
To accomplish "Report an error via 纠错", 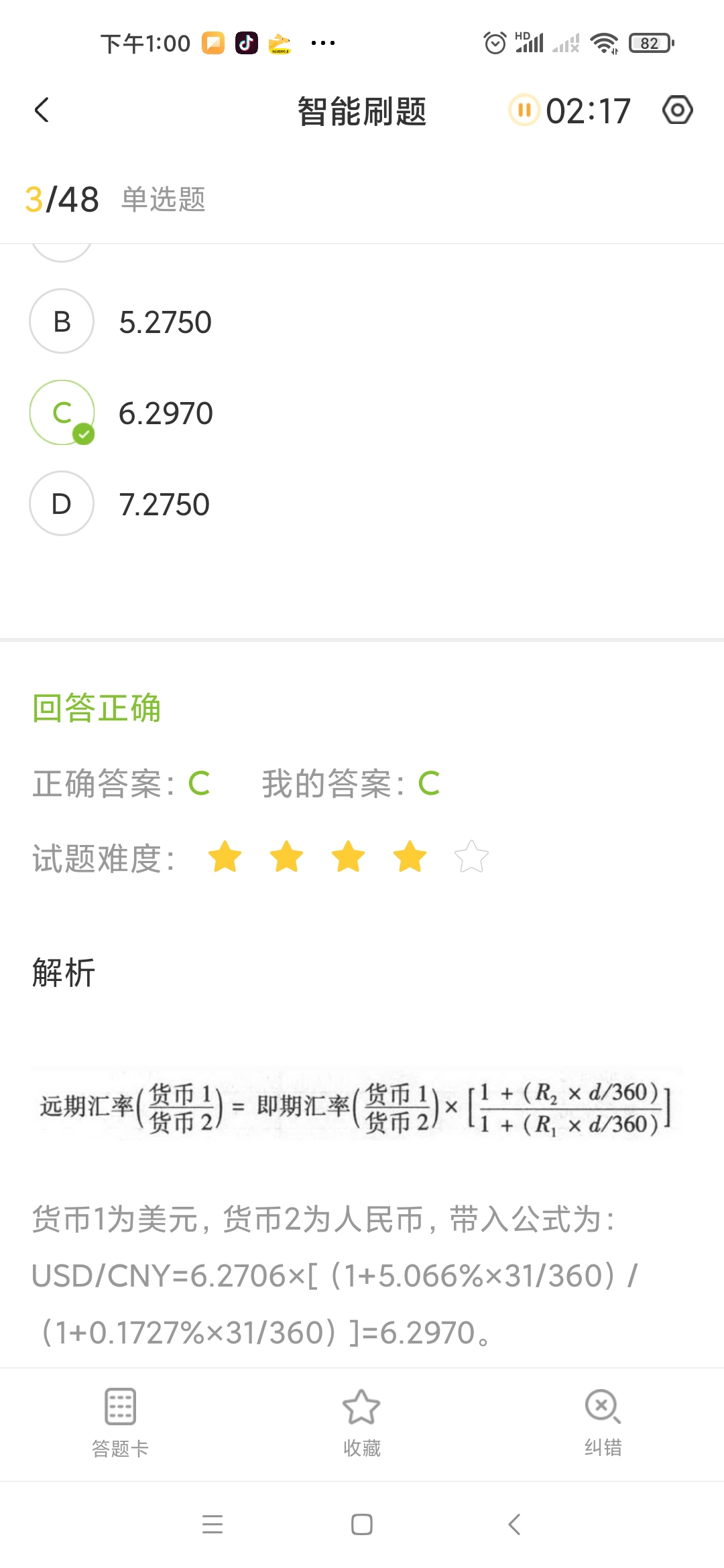I will (x=603, y=1418).
